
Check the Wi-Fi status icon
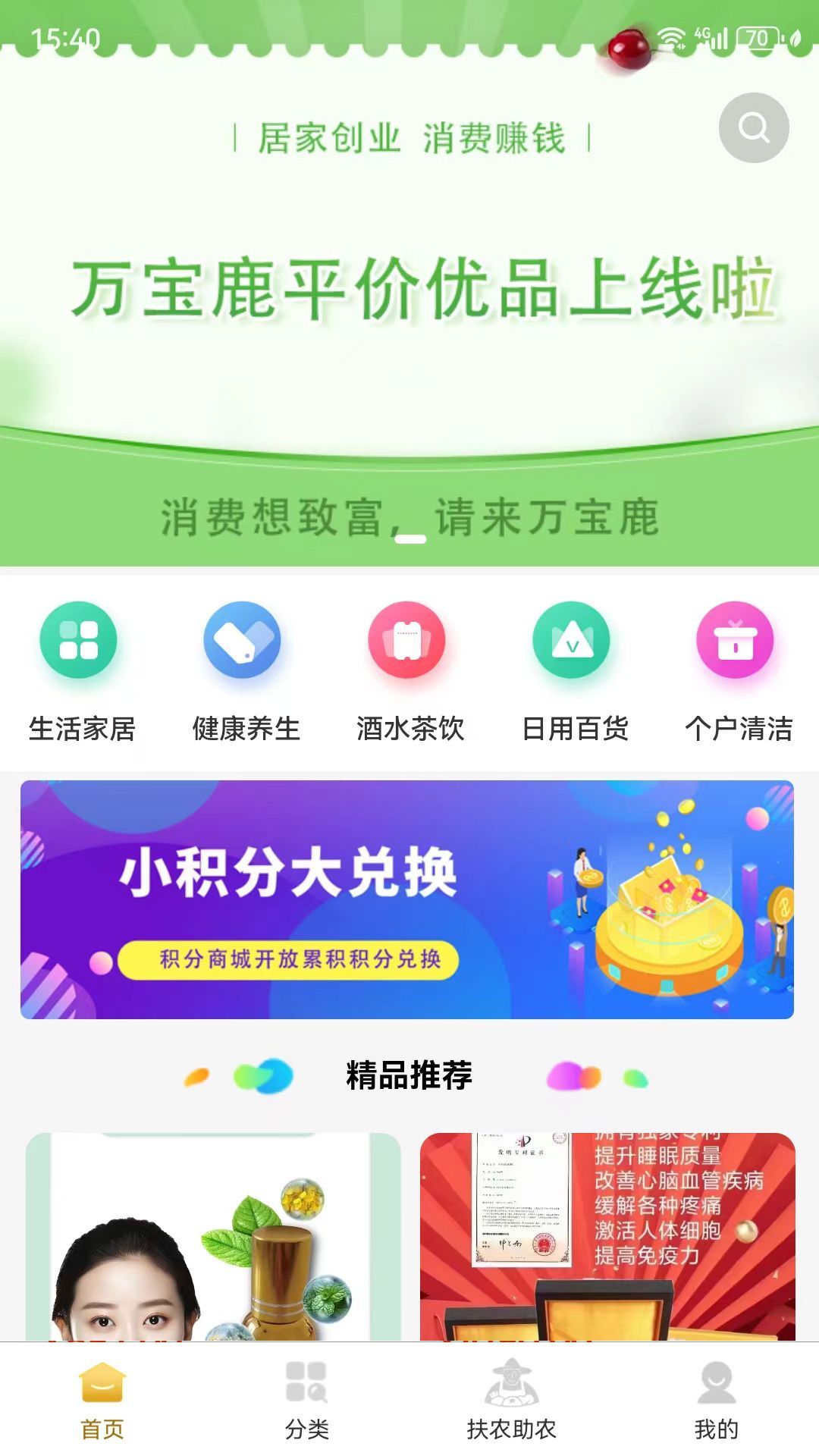pyautogui.click(x=671, y=36)
